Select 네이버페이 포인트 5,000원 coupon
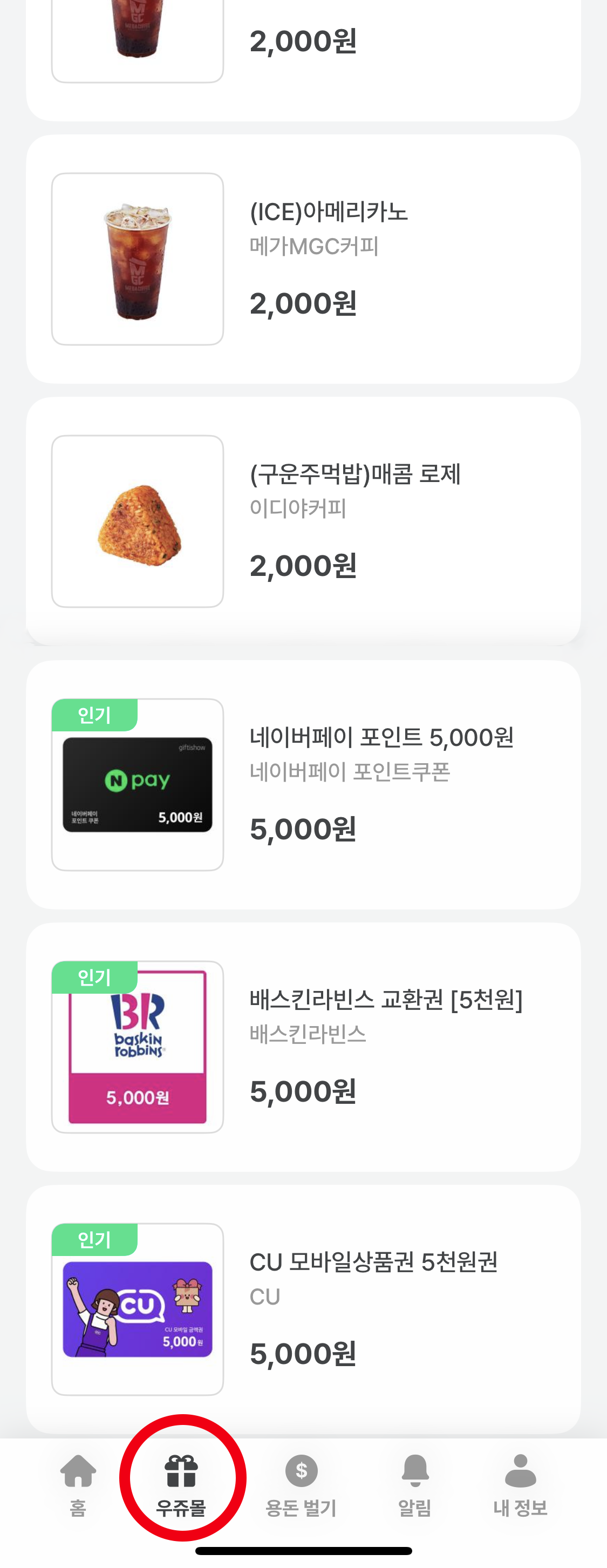 pos(303,784)
